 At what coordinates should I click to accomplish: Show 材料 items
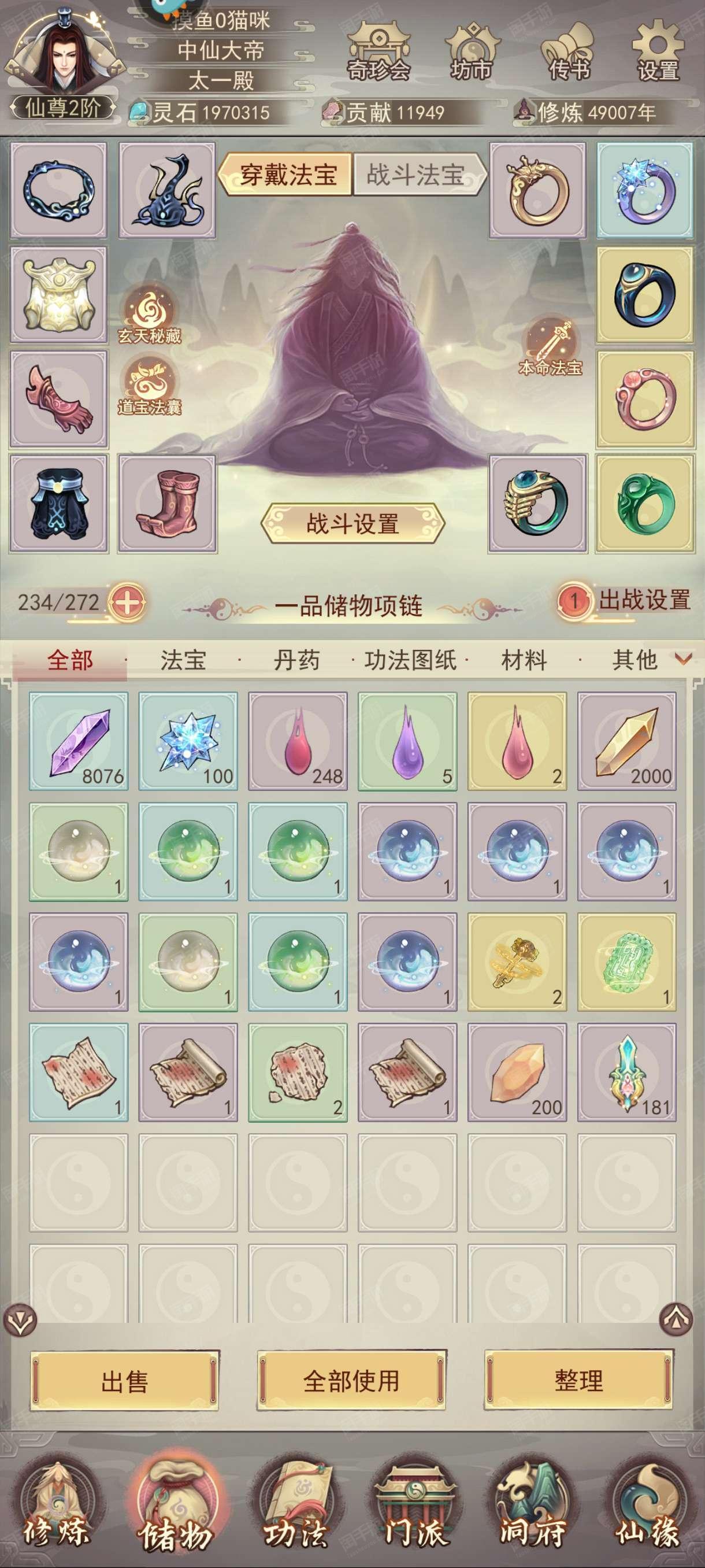(x=524, y=660)
